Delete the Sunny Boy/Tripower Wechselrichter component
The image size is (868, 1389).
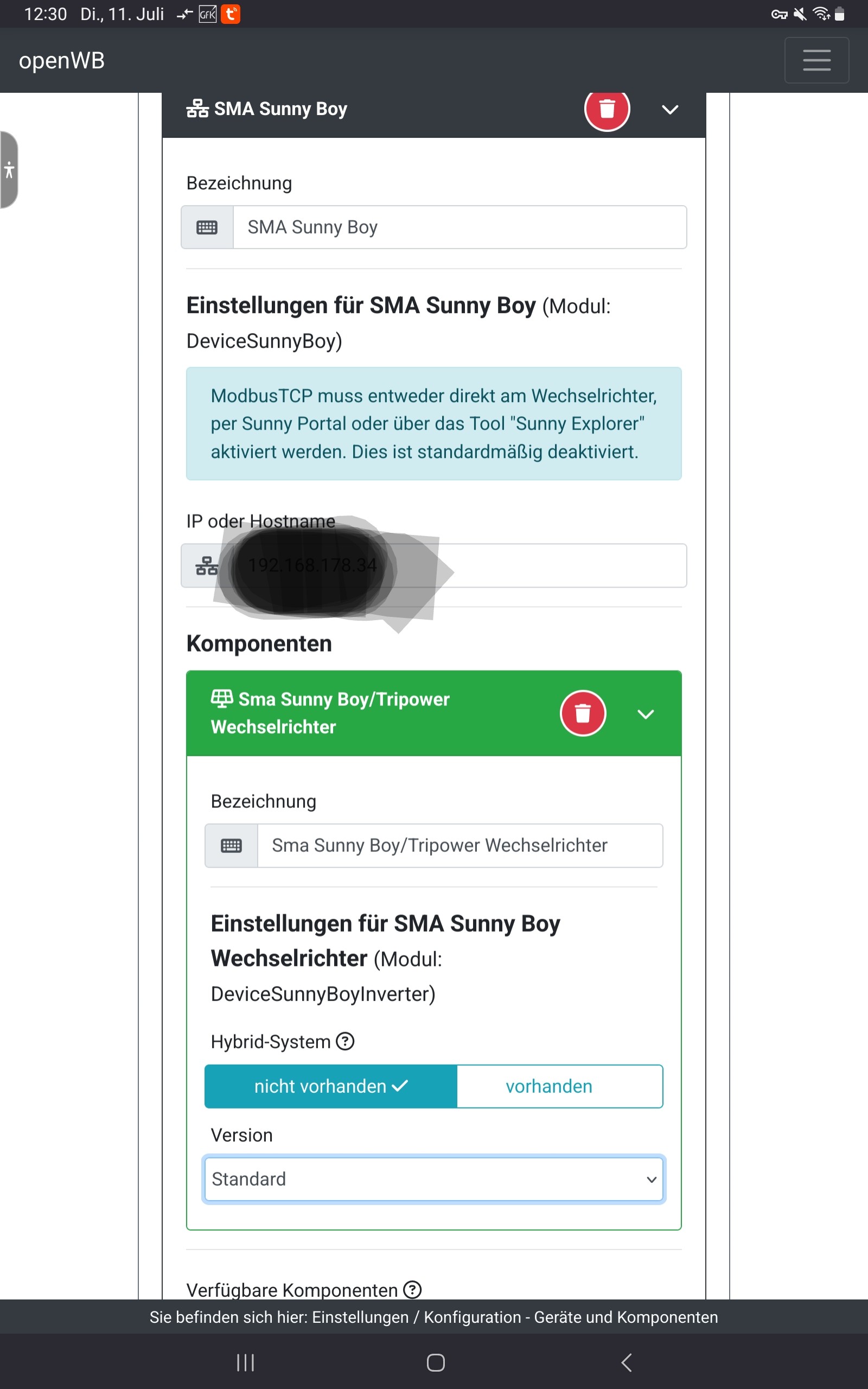(583, 713)
